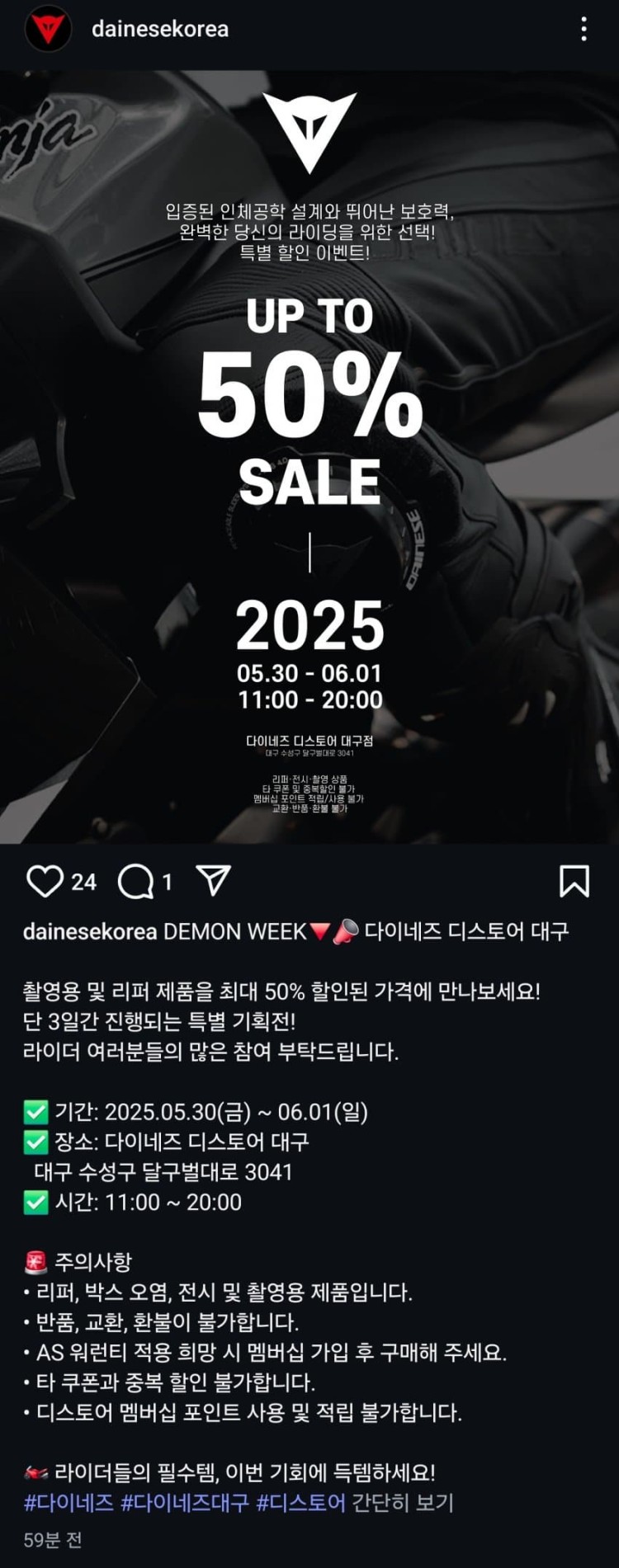The image size is (619, 1568).
Task: Open the dainesekorea profile picture
Action: coord(48,30)
